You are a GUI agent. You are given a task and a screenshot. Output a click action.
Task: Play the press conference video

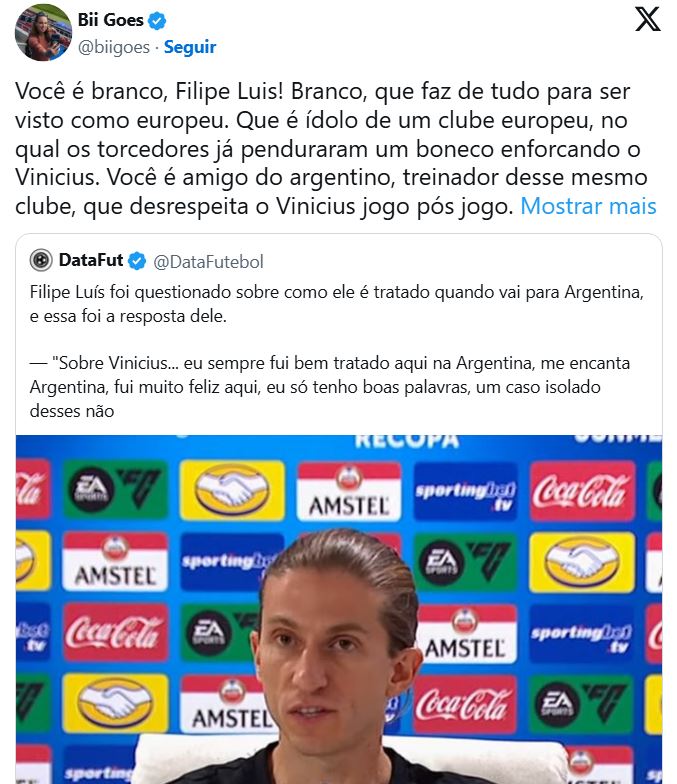[338, 610]
